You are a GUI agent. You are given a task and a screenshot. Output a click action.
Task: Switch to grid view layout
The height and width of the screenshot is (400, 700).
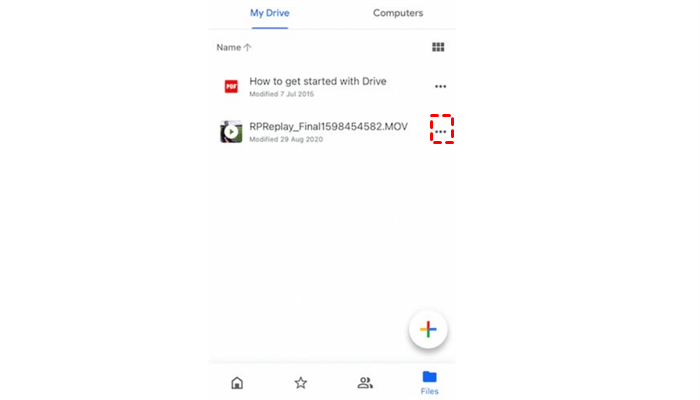point(438,47)
